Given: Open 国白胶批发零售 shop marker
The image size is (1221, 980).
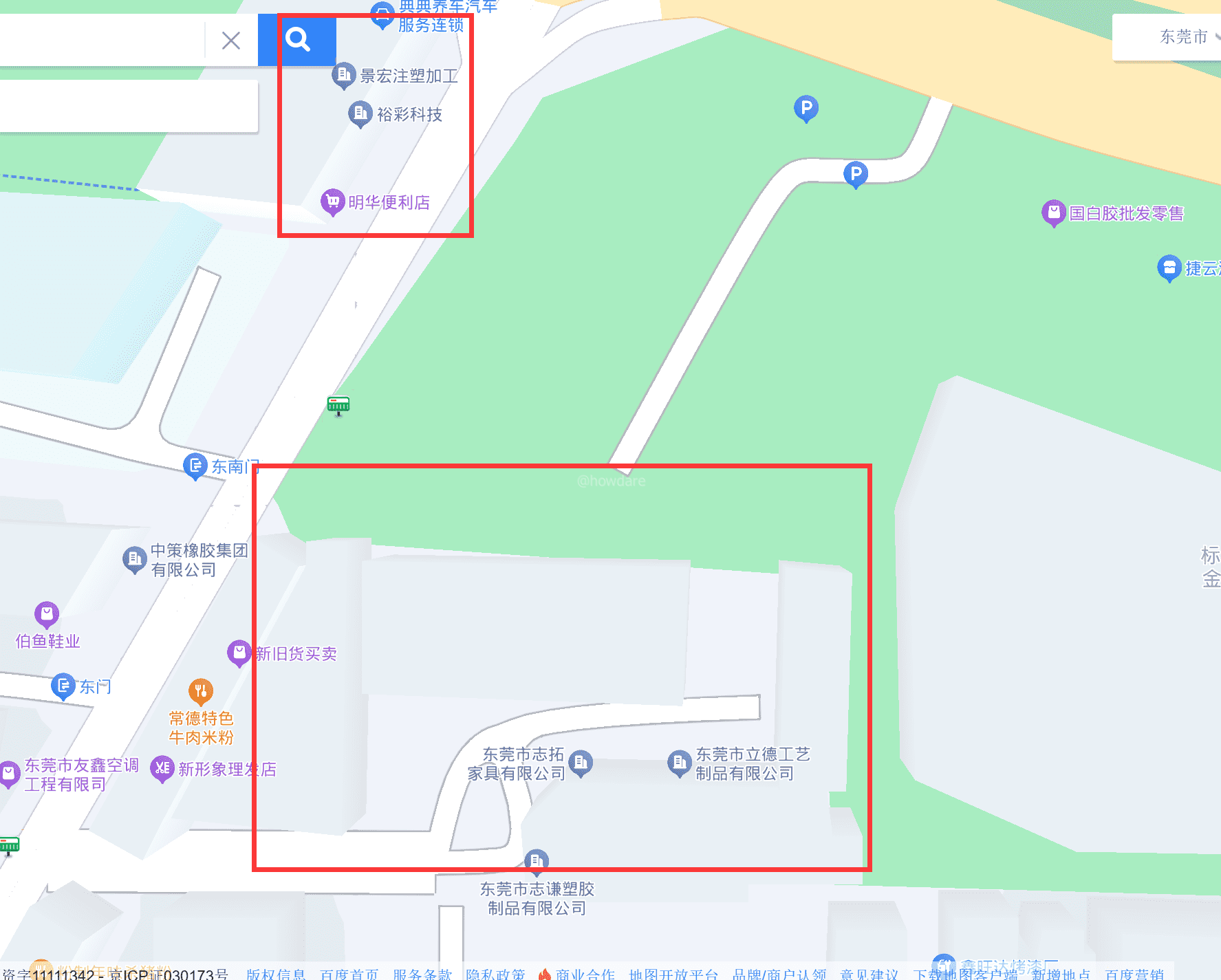Looking at the screenshot, I should click(x=1053, y=213).
